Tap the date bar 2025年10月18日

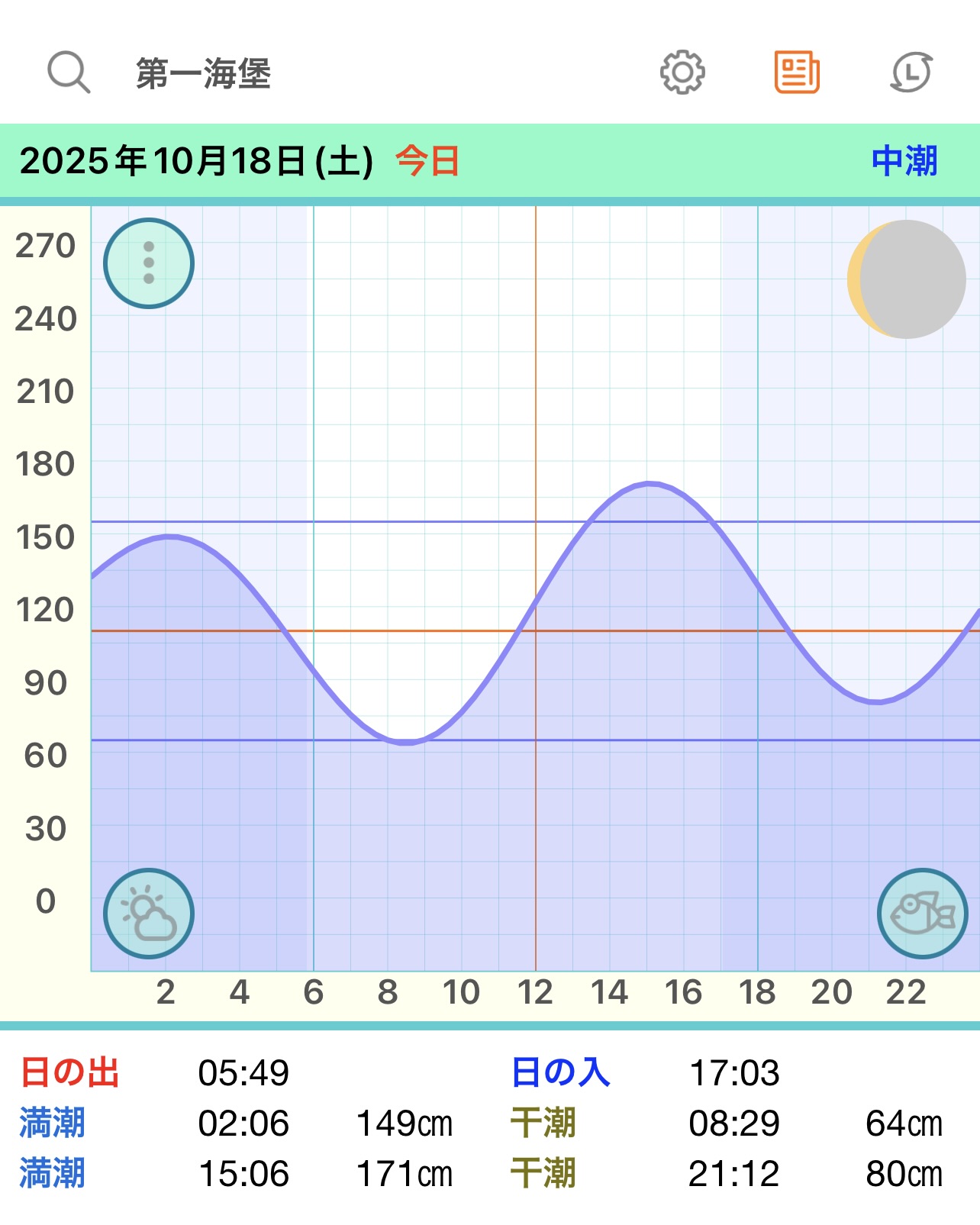tap(197, 161)
